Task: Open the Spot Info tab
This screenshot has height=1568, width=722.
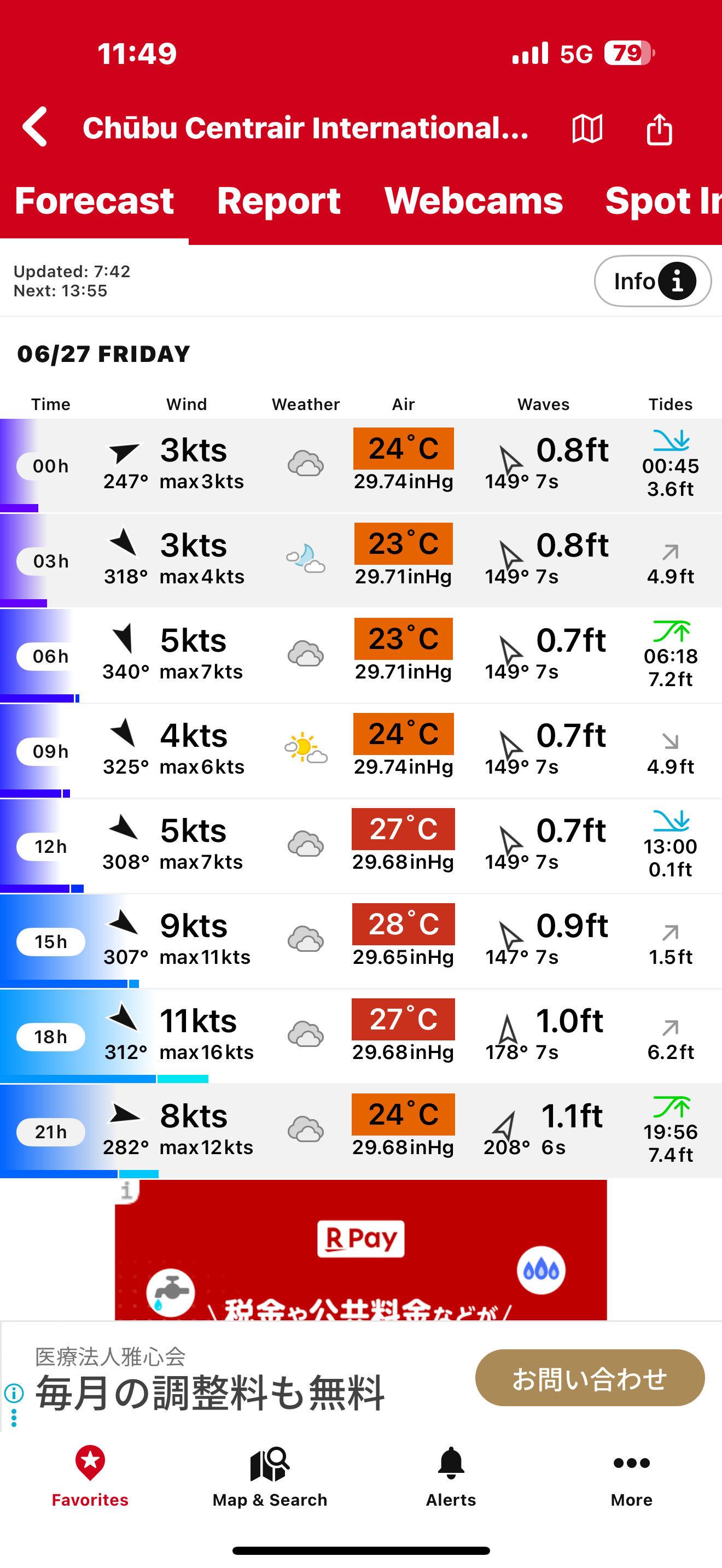Action: (x=662, y=201)
